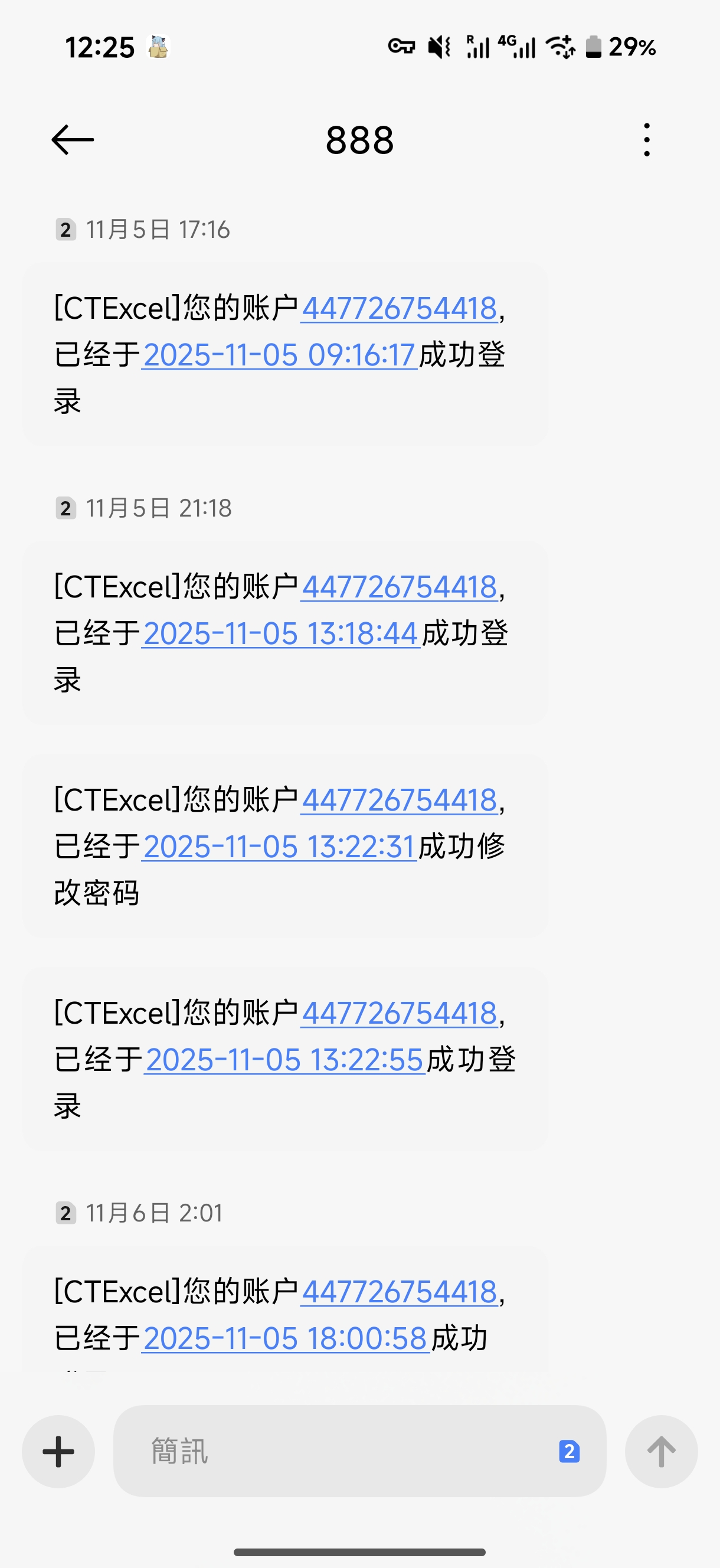Tap account number link in the 修改密码 message
This screenshot has width=720, height=1568.
click(x=400, y=800)
